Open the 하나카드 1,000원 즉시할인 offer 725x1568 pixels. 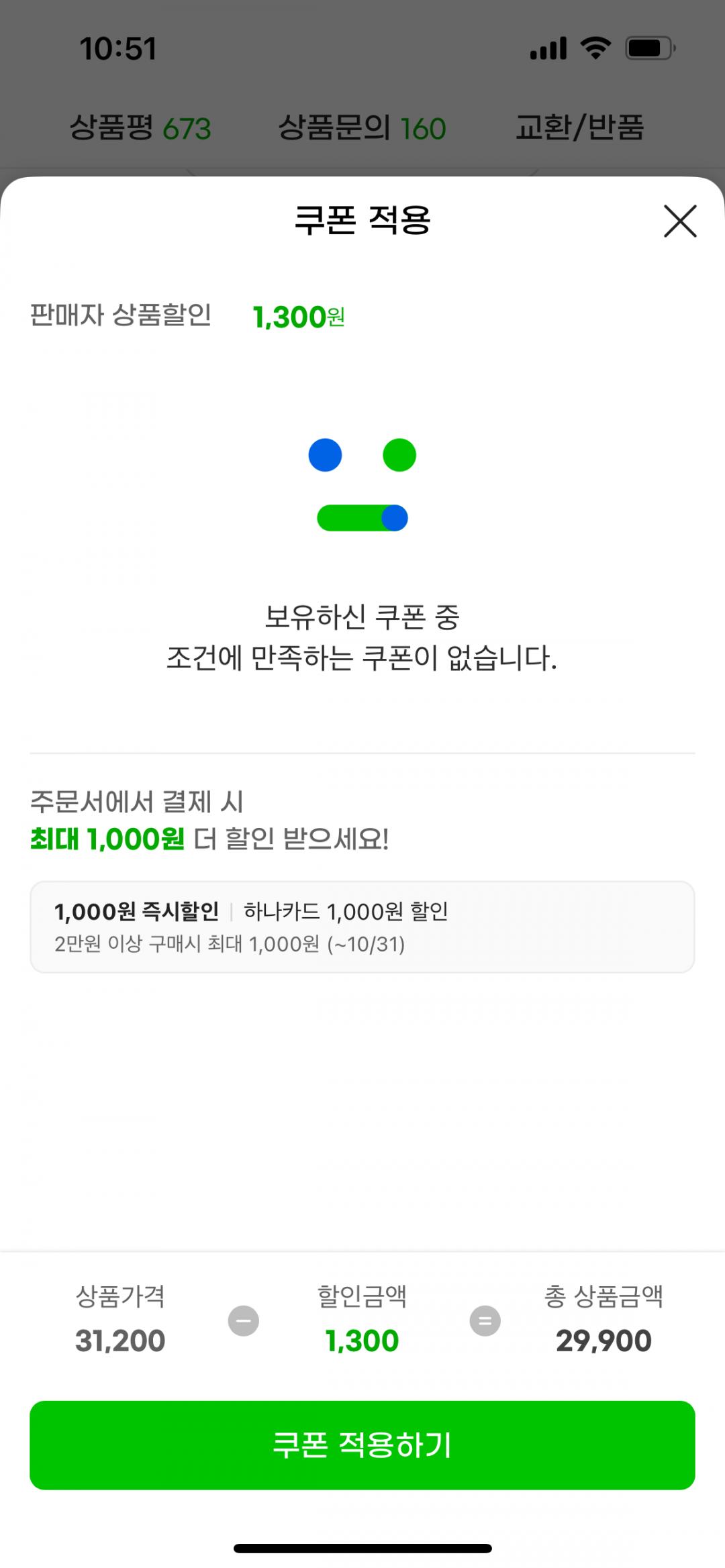pyautogui.click(x=362, y=927)
